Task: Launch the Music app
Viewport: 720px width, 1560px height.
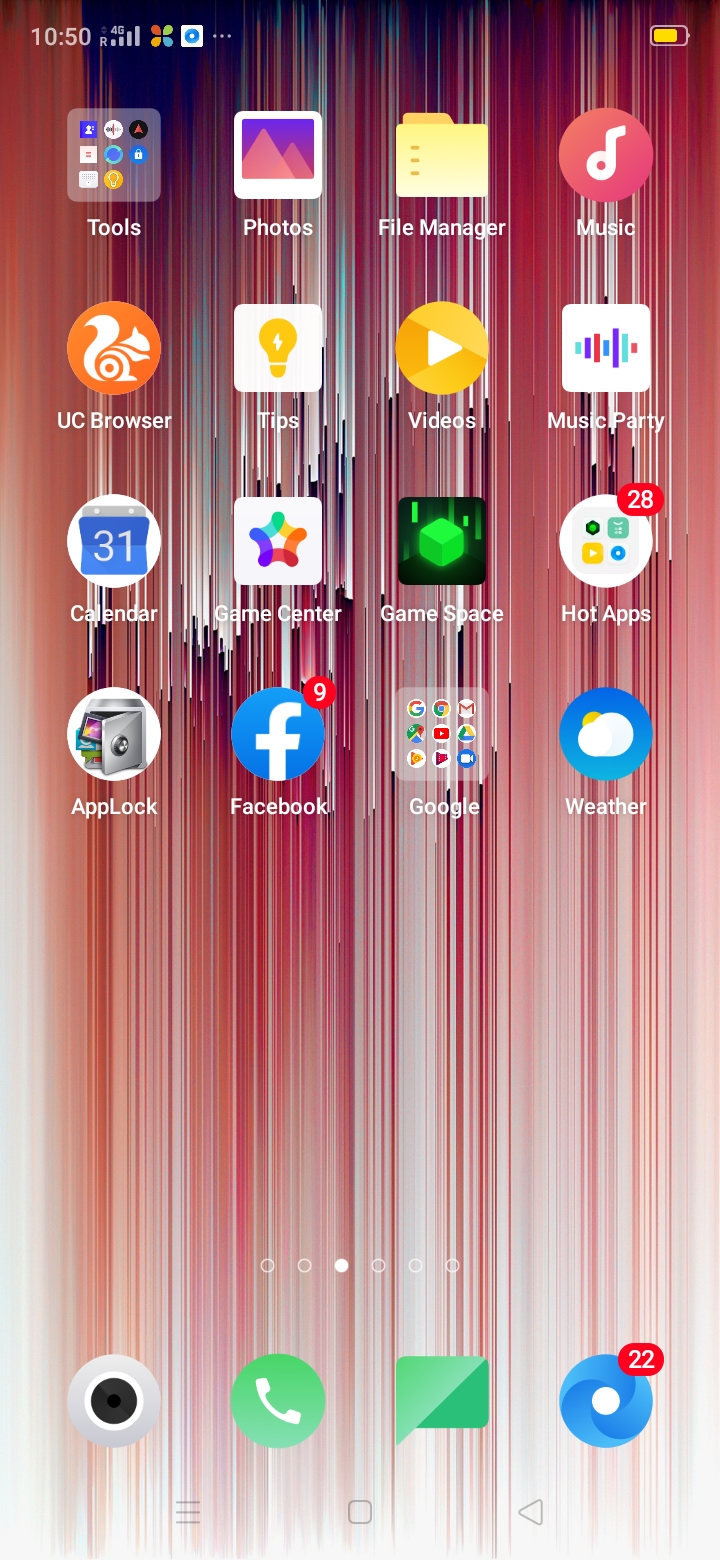Action: point(606,155)
